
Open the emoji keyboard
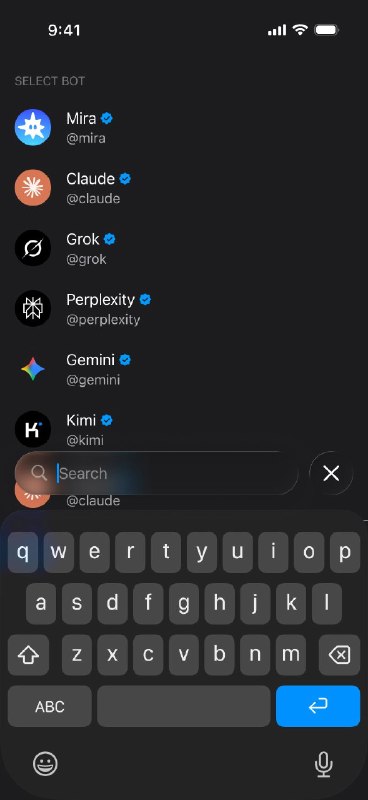pos(45,764)
